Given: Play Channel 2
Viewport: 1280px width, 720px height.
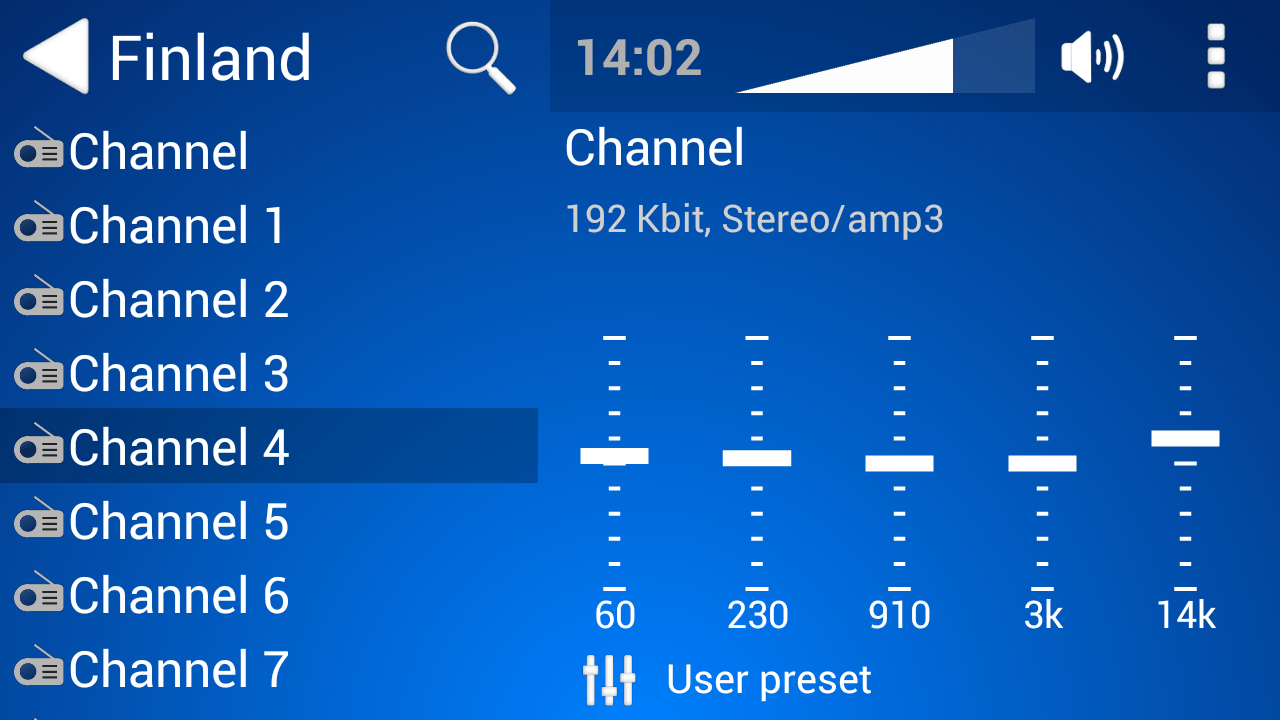Looking at the screenshot, I should pos(180,300).
